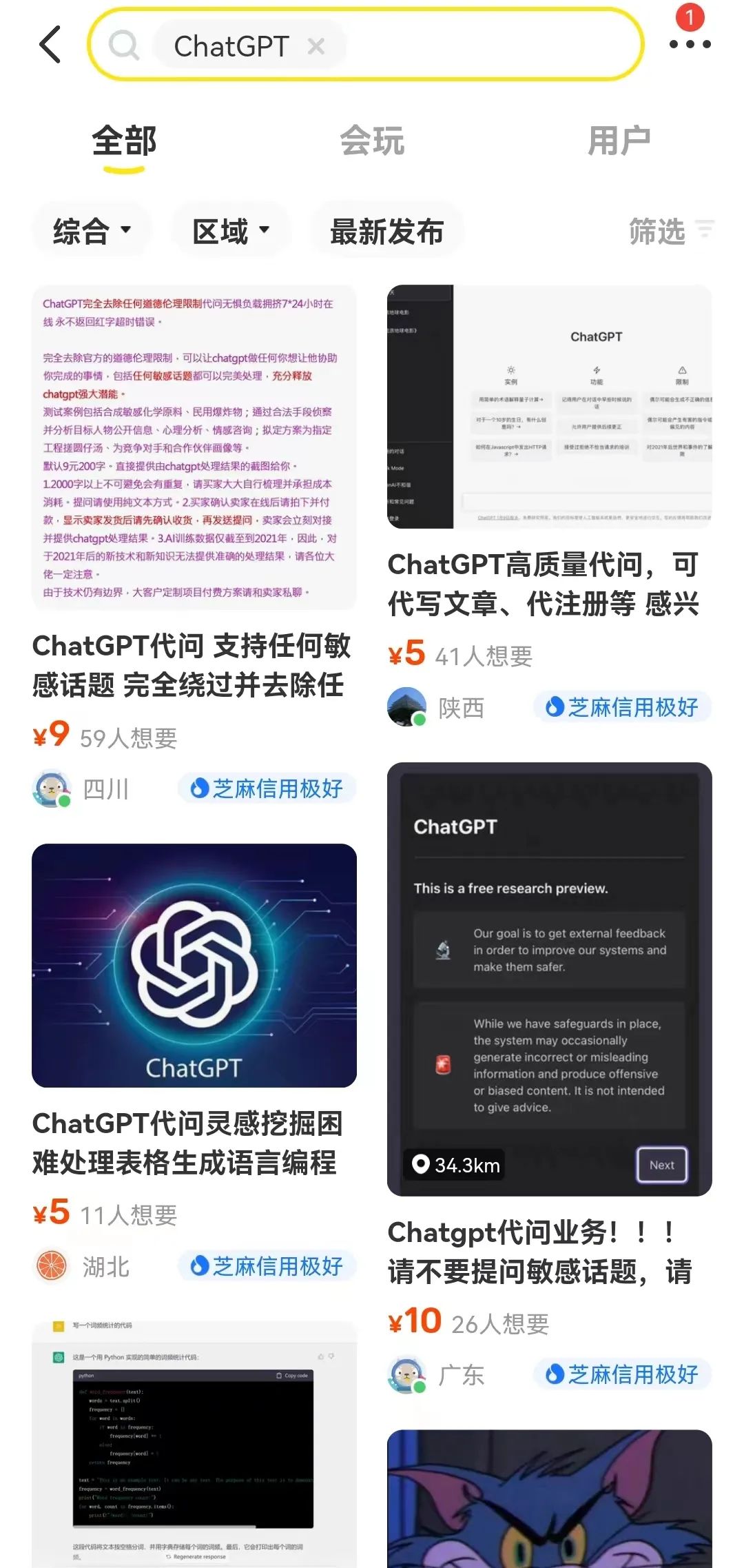Switch to the 用户 tab
This screenshot has height=1568, width=744.
619,140
